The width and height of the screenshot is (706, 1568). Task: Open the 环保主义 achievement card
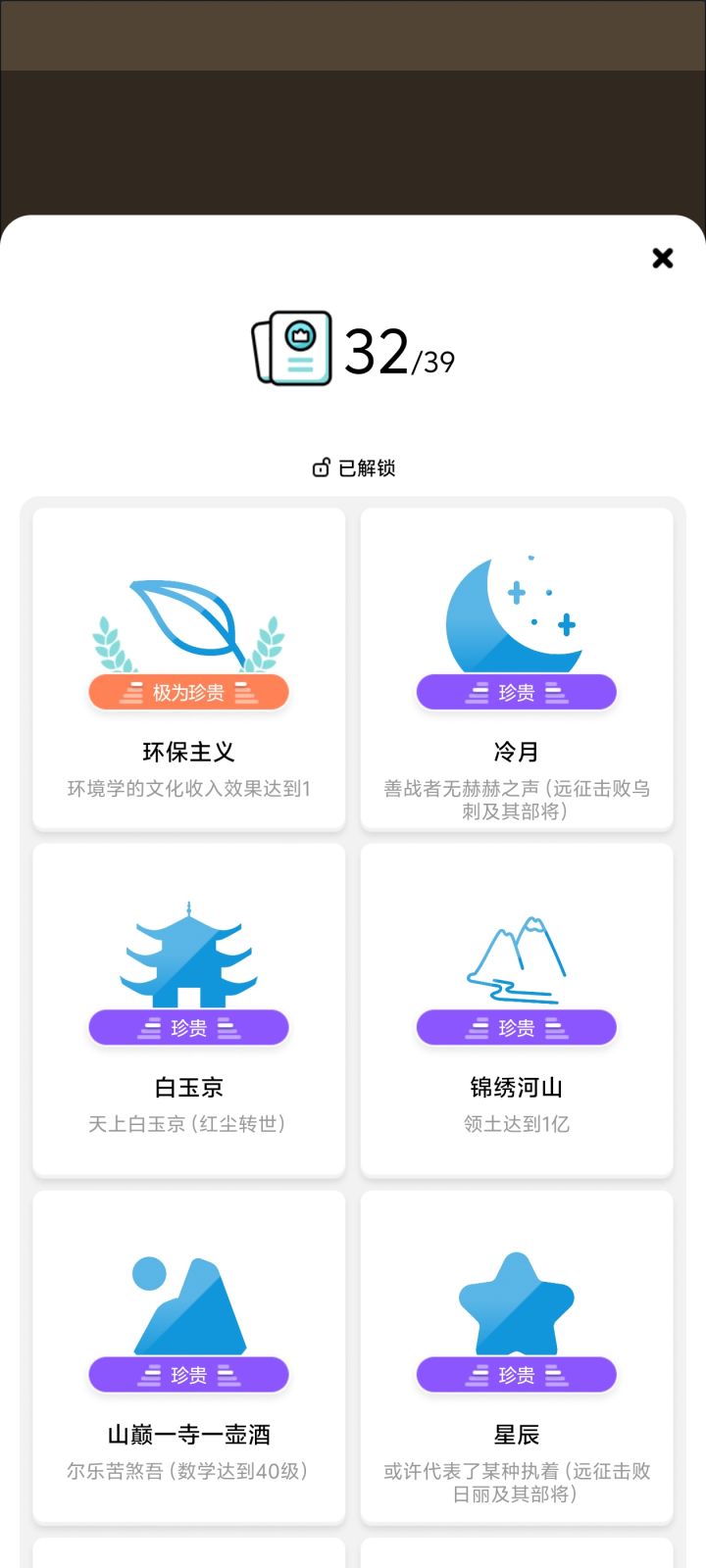(x=189, y=668)
